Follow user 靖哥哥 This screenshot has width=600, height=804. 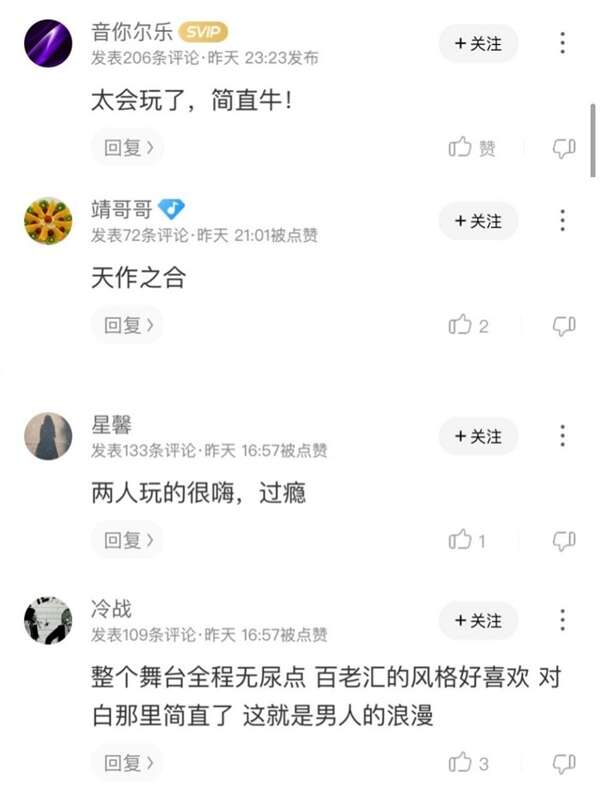click(x=478, y=221)
